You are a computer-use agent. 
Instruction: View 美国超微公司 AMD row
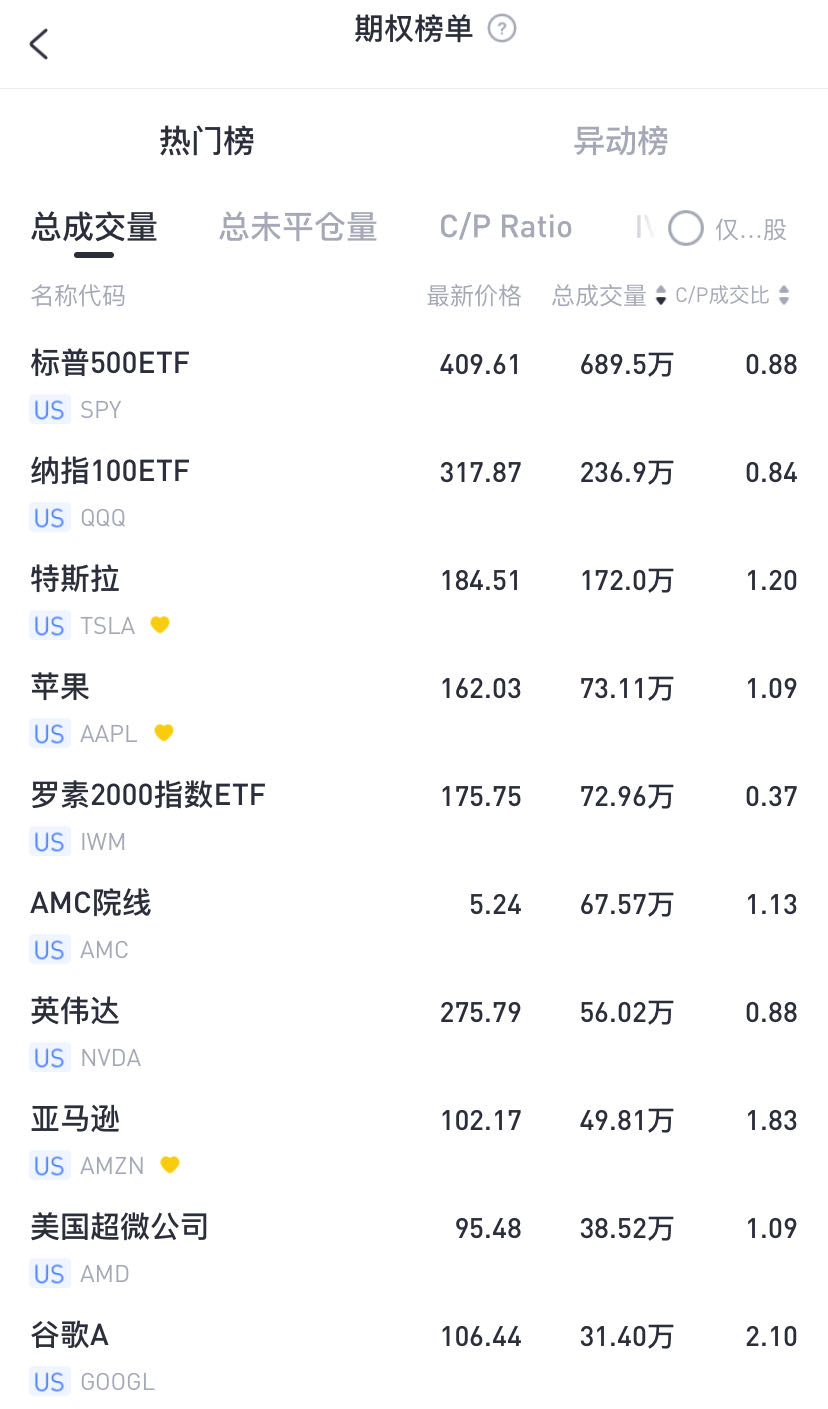tap(413, 1248)
